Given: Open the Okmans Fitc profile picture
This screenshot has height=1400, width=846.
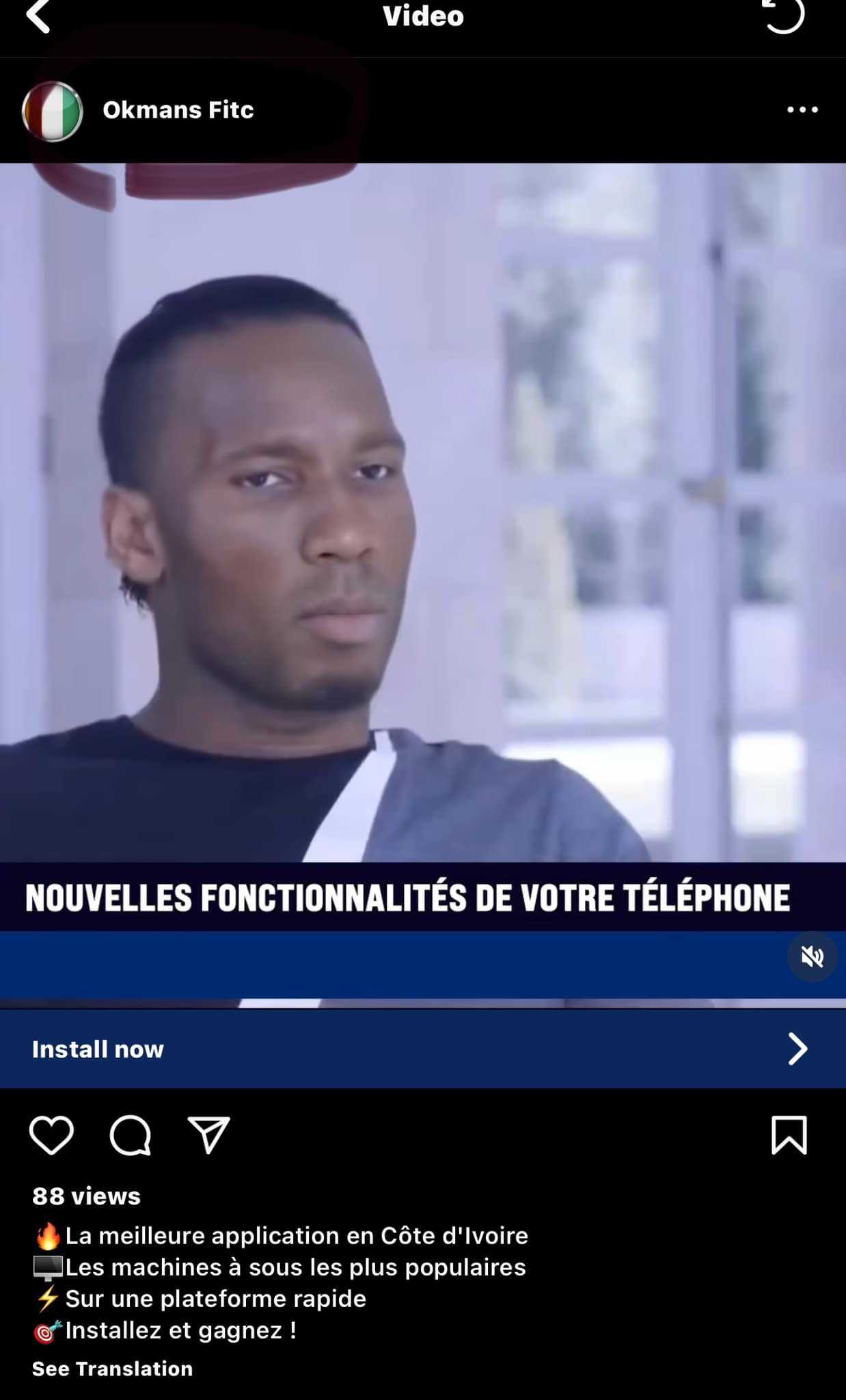Looking at the screenshot, I should (x=53, y=111).
